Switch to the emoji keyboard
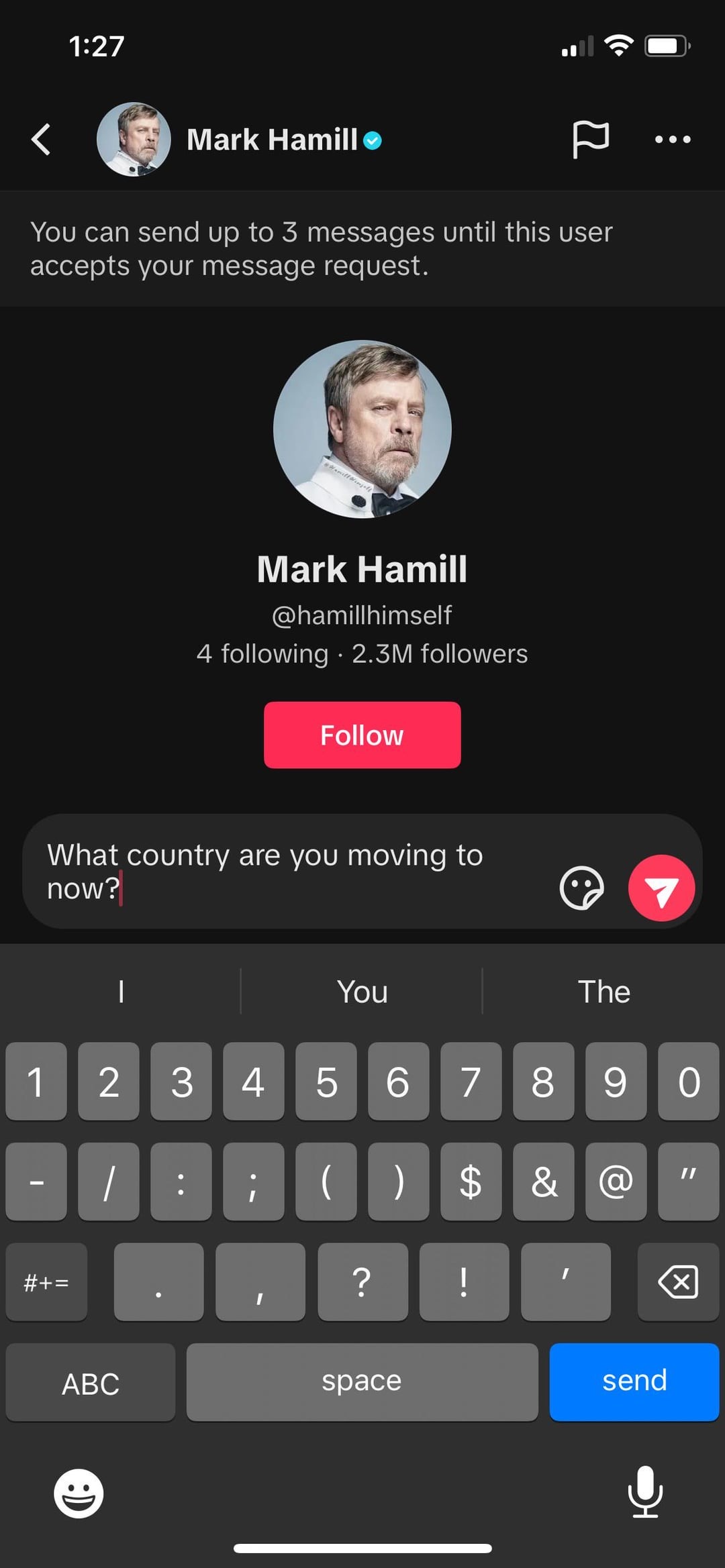This screenshot has height=1568, width=725. (x=79, y=1494)
